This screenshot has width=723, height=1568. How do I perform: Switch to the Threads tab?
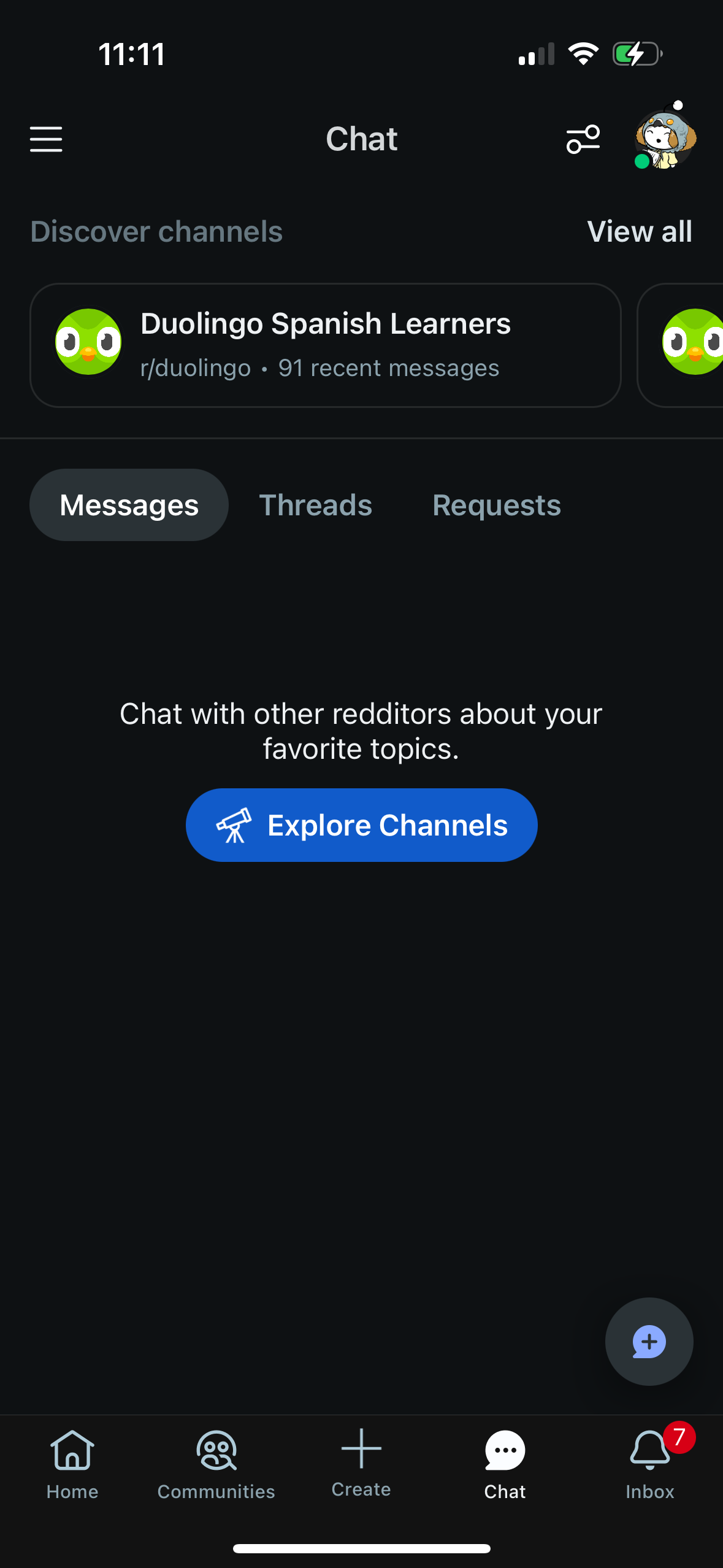[315, 504]
